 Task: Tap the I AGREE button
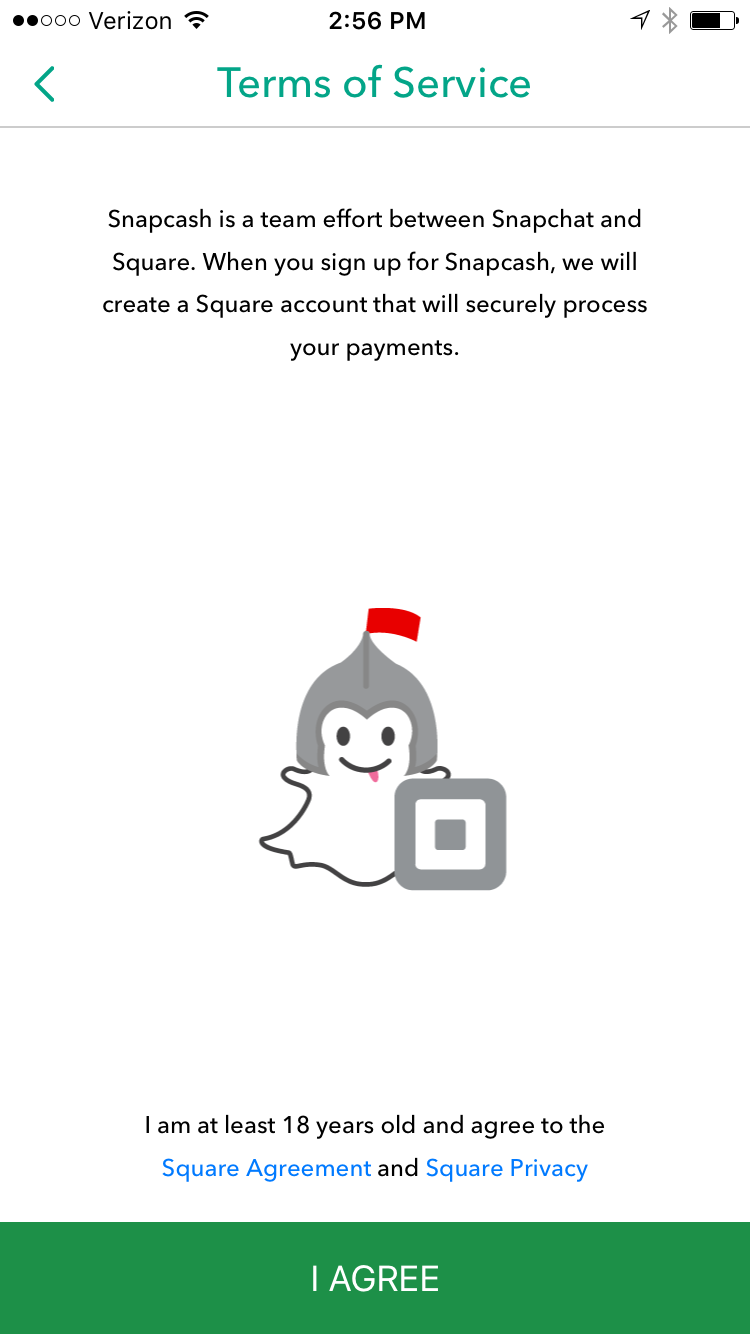click(x=375, y=1278)
